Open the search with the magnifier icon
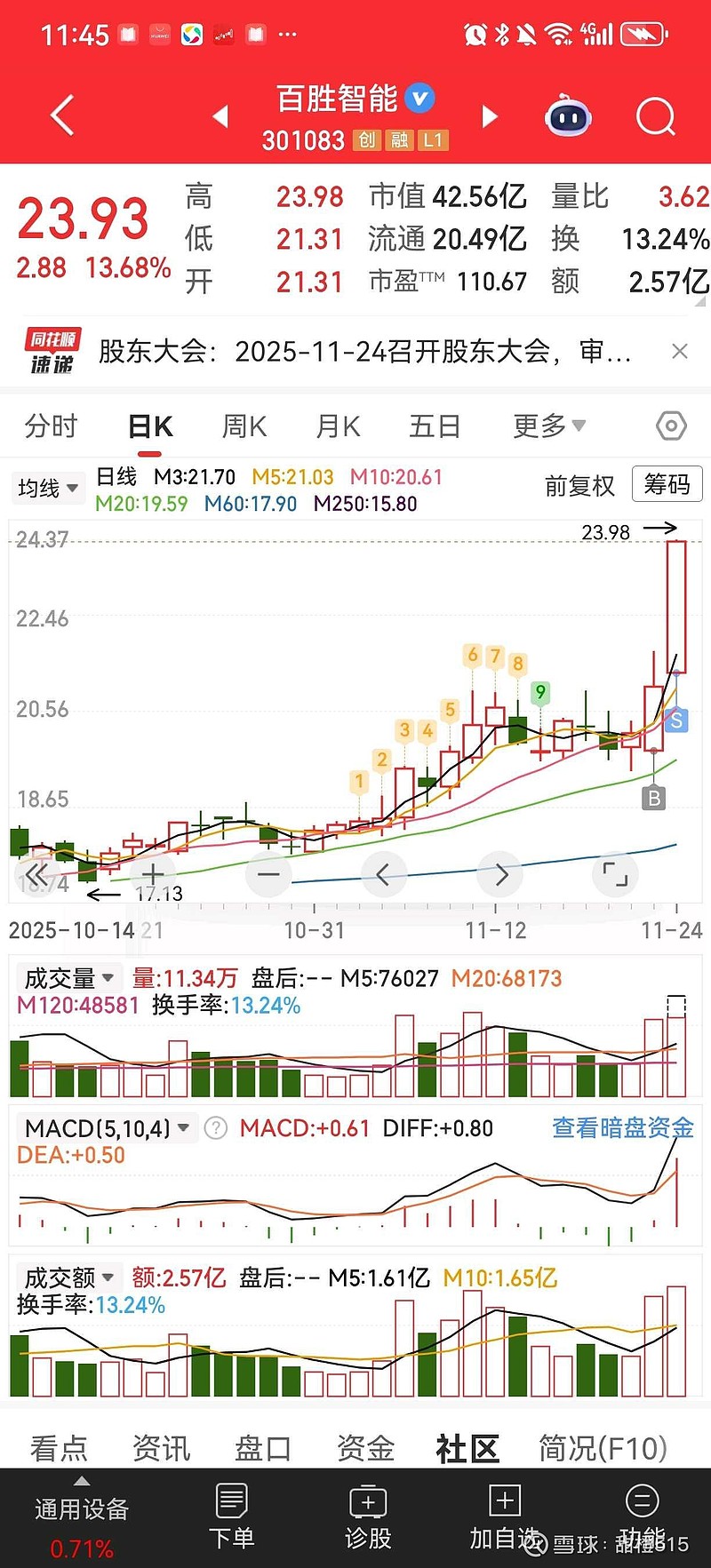This screenshot has width=711, height=1568. click(x=655, y=116)
